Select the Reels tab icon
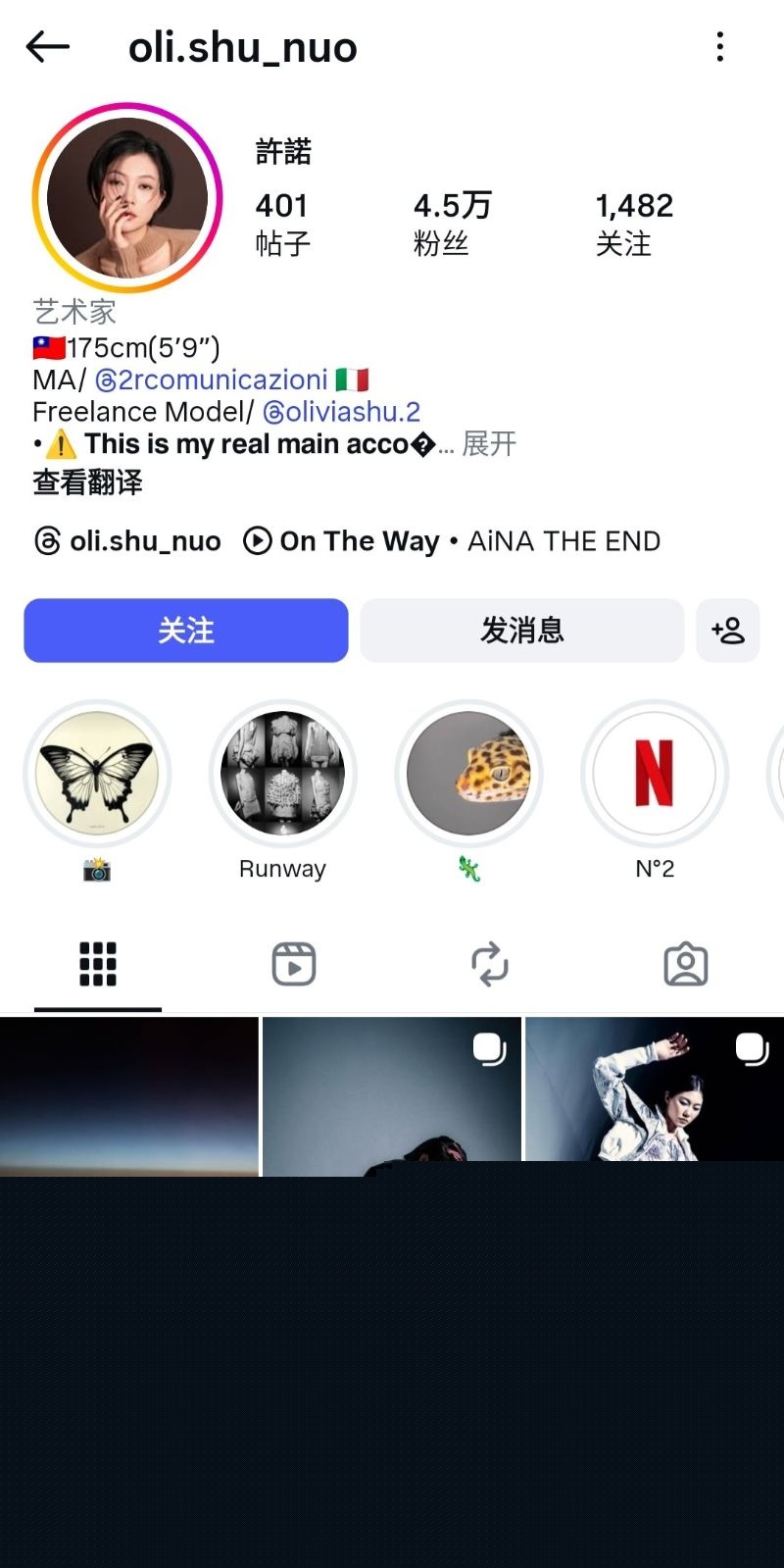Image resolution: width=784 pixels, height=1568 pixels. coord(292,964)
